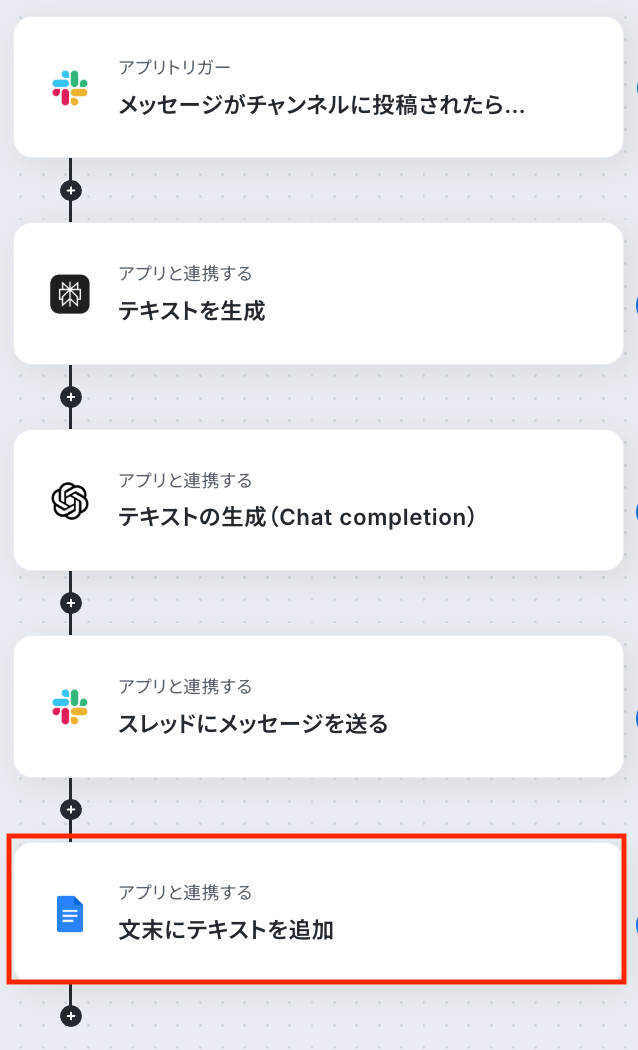Image resolution: width=638 pixels, height=1050 pixels.
Task: Open the Chat completion step card
Action: 318,500
